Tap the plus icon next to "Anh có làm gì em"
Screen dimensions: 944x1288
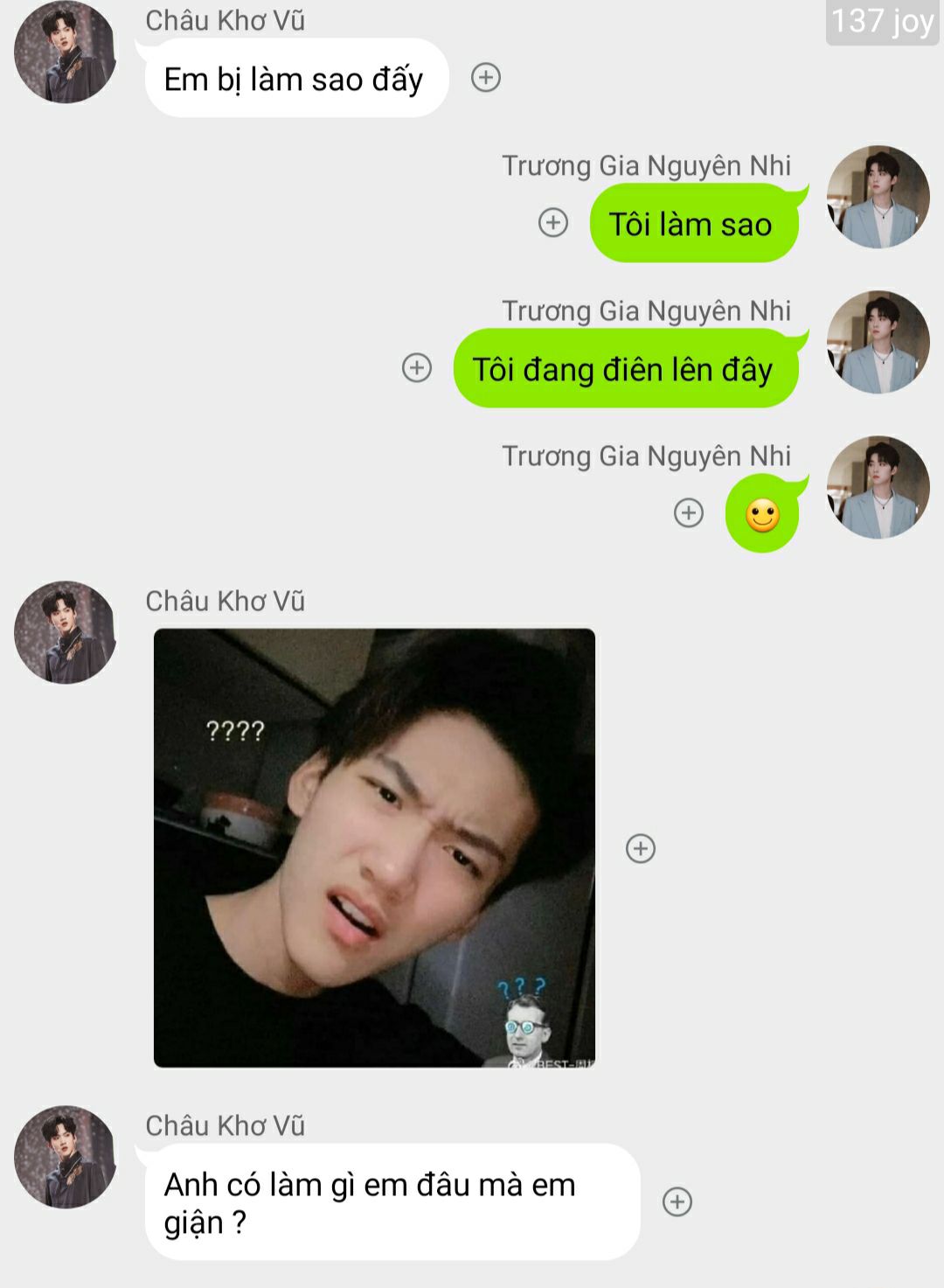(677, 1201)
